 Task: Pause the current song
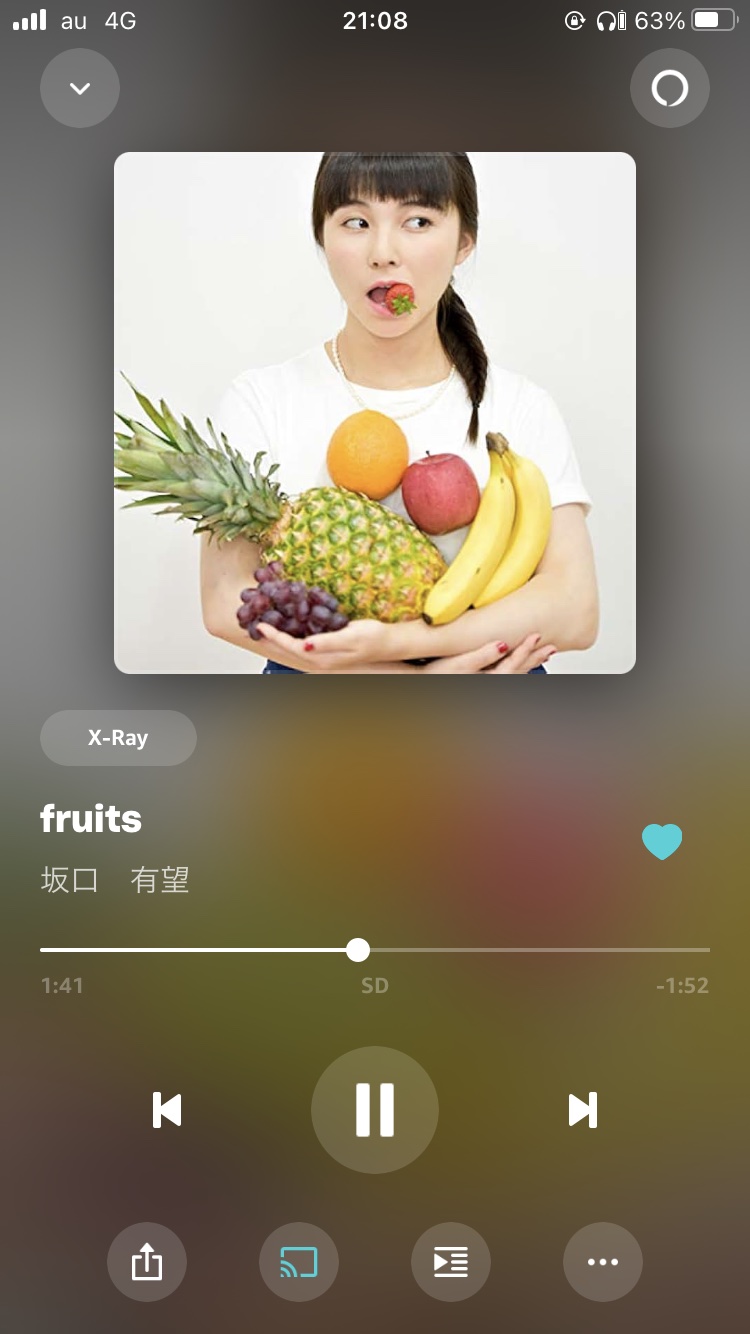coord(375,1110)
